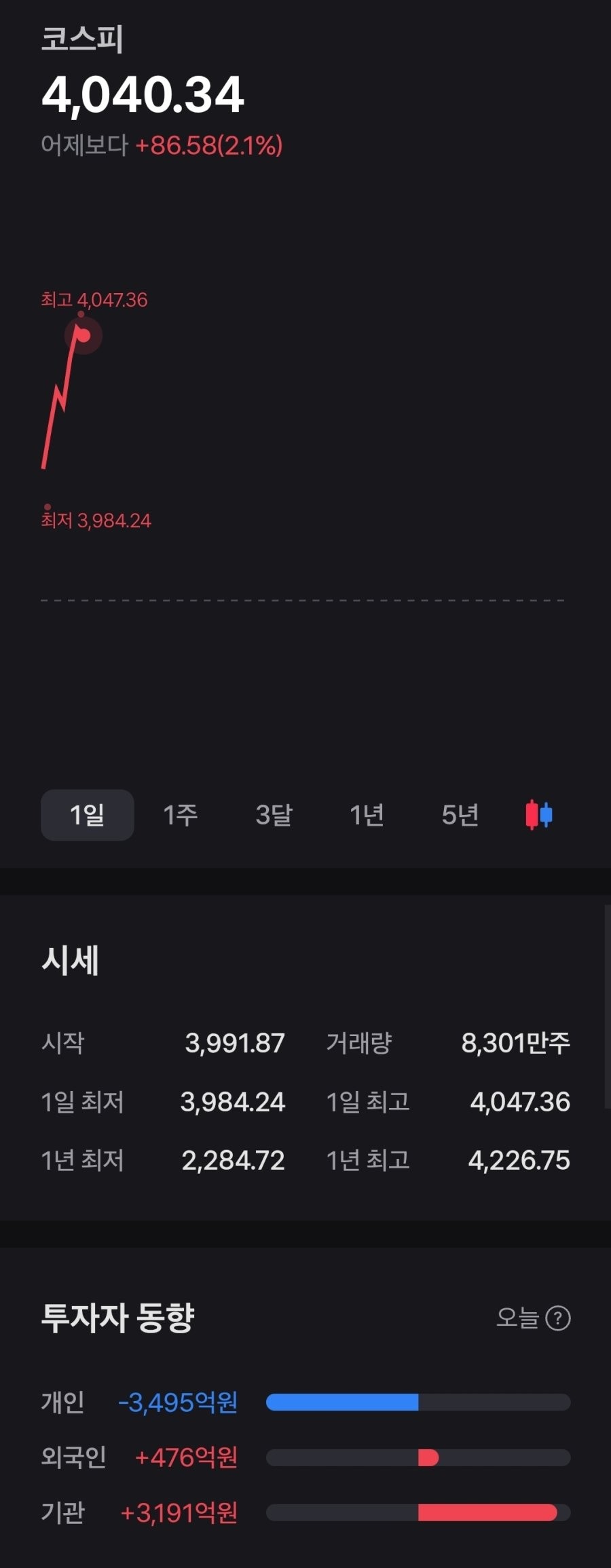Select the 1일 chart period

88,815
